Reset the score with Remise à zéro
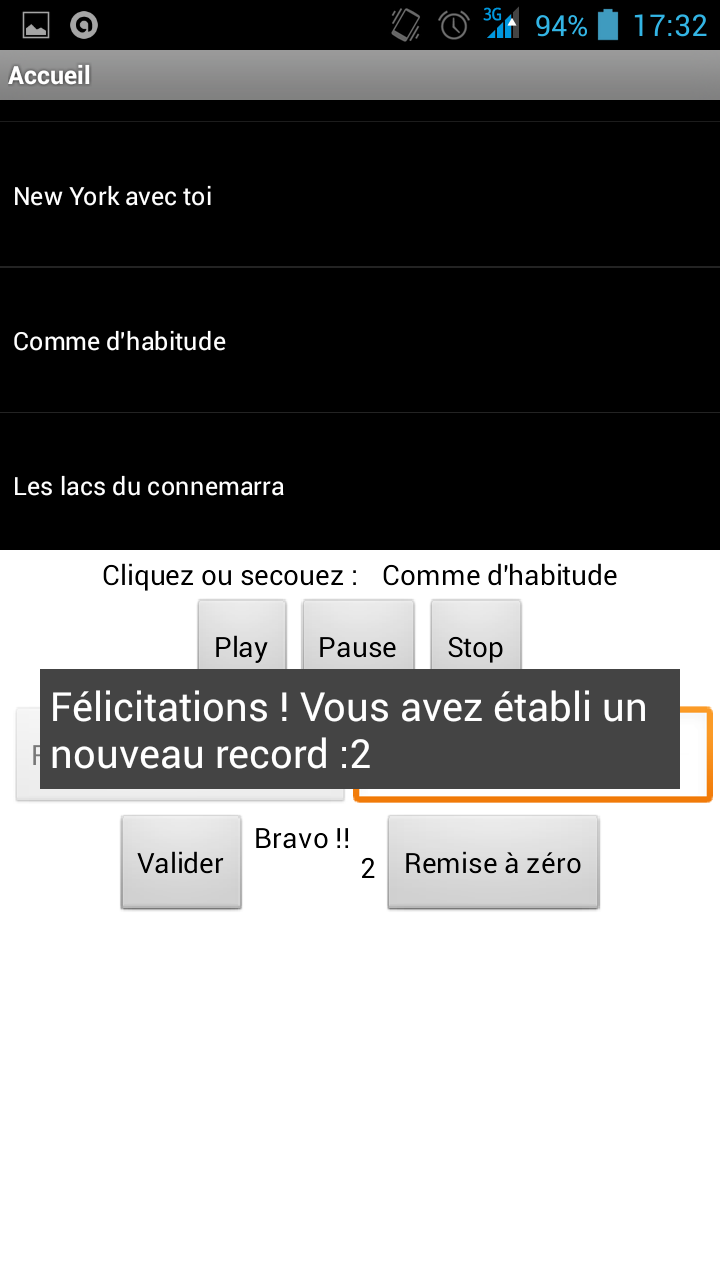Image resolution: width=720 pixels, height=1280 pixels. (493, 862)
